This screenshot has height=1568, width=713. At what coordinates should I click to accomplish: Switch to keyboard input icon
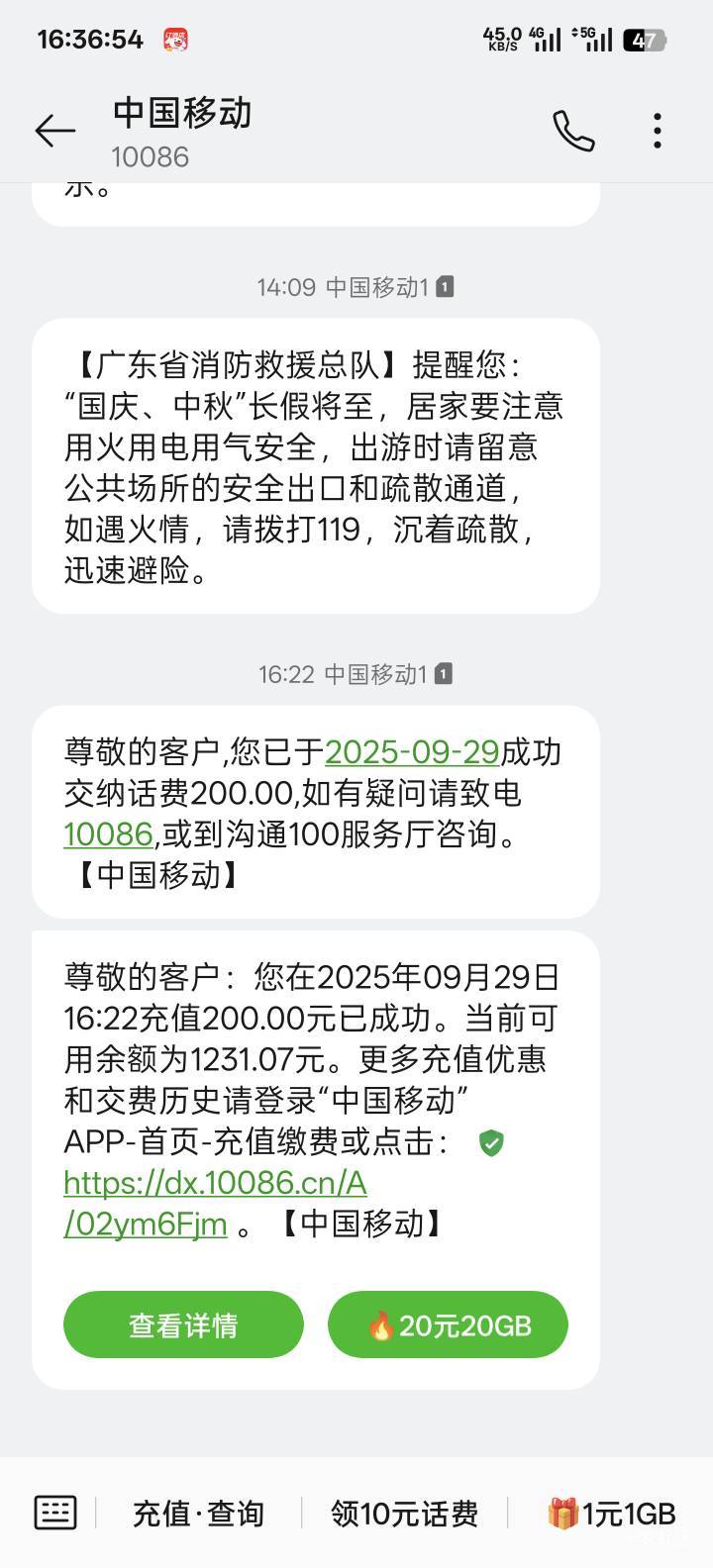click(x=55, y=1513)
